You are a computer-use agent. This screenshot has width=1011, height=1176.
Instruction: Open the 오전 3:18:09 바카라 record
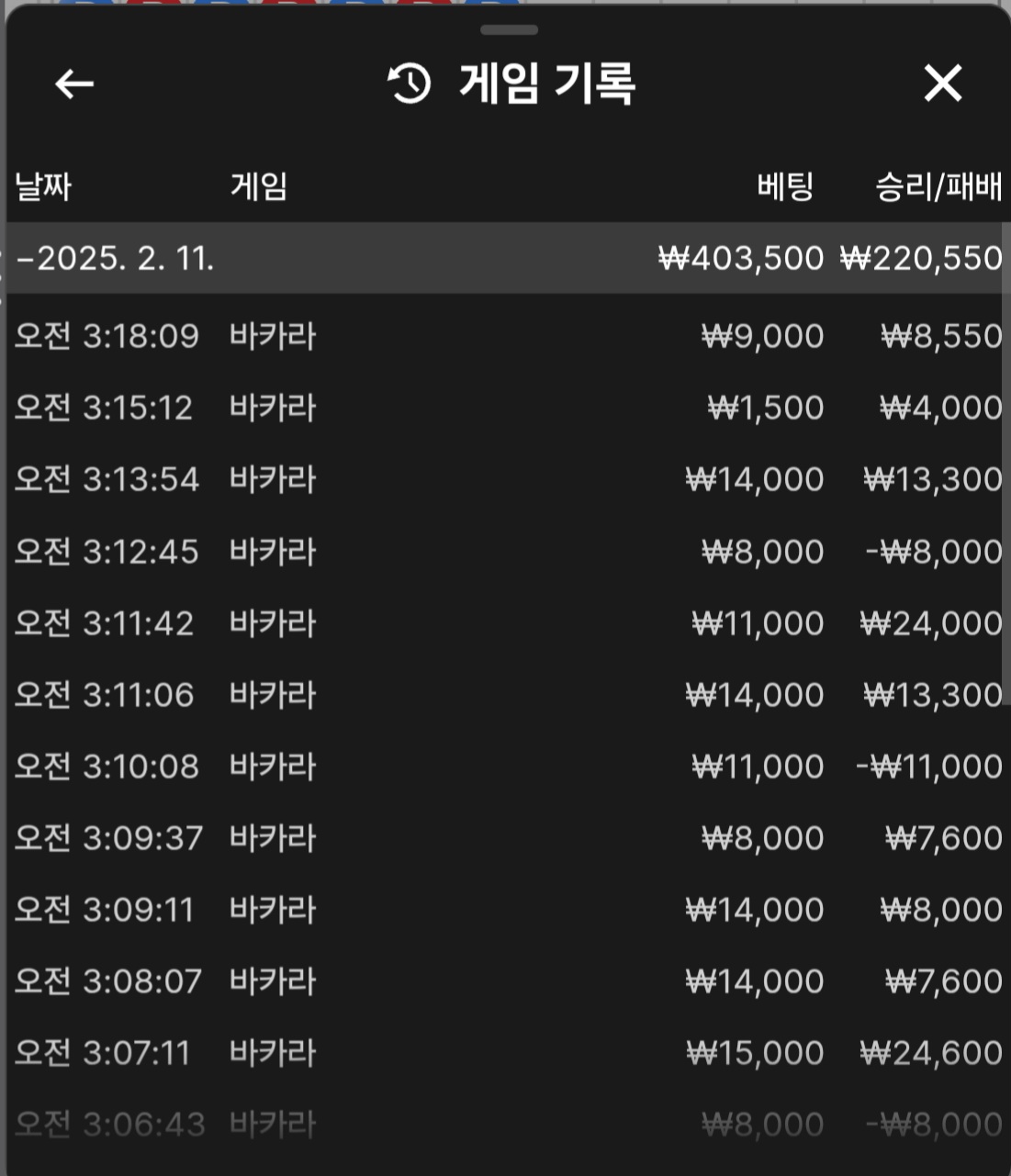(x=505, y=336)
